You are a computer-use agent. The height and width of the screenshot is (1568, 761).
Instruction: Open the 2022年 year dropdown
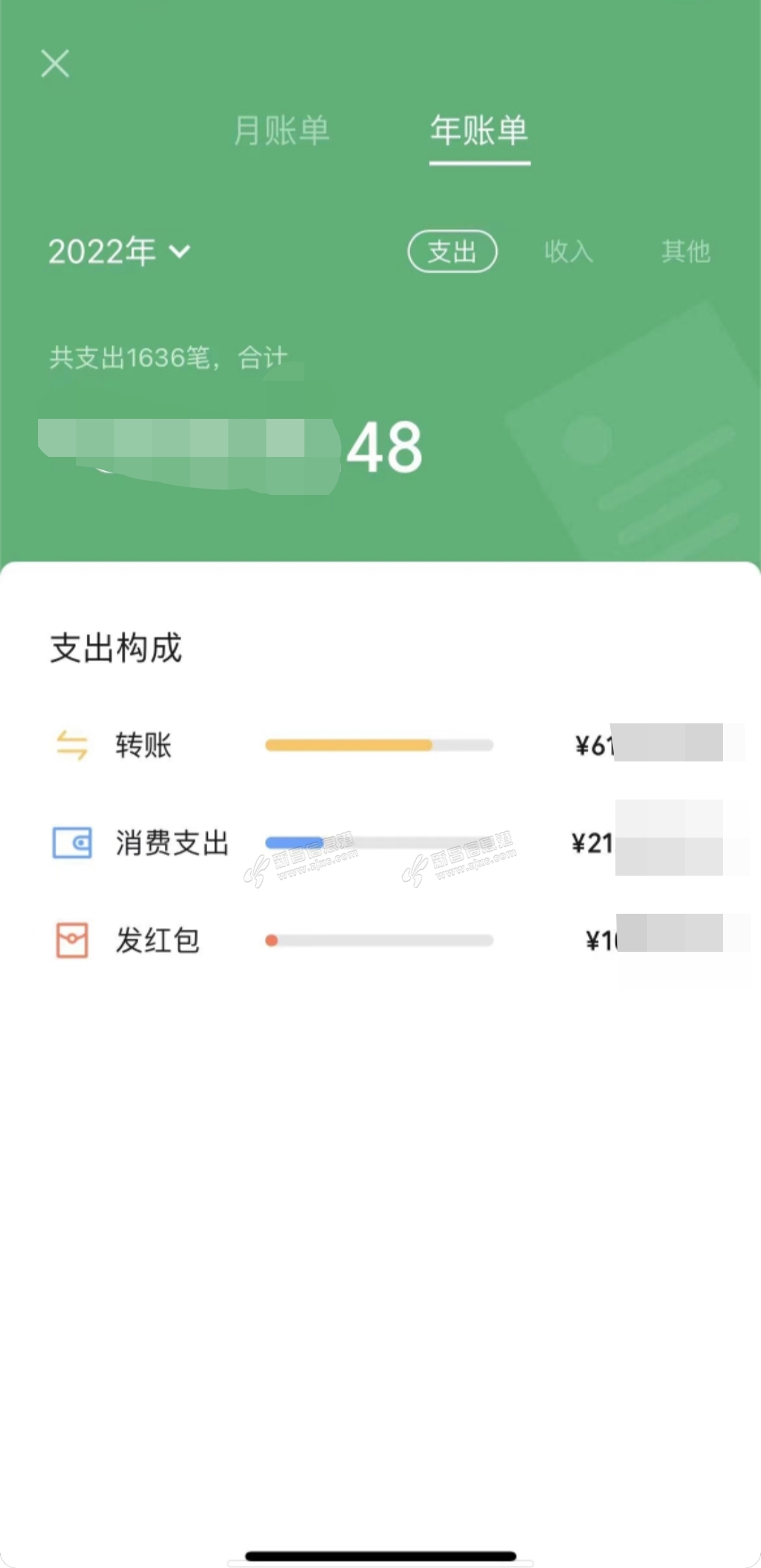point(119,252)
